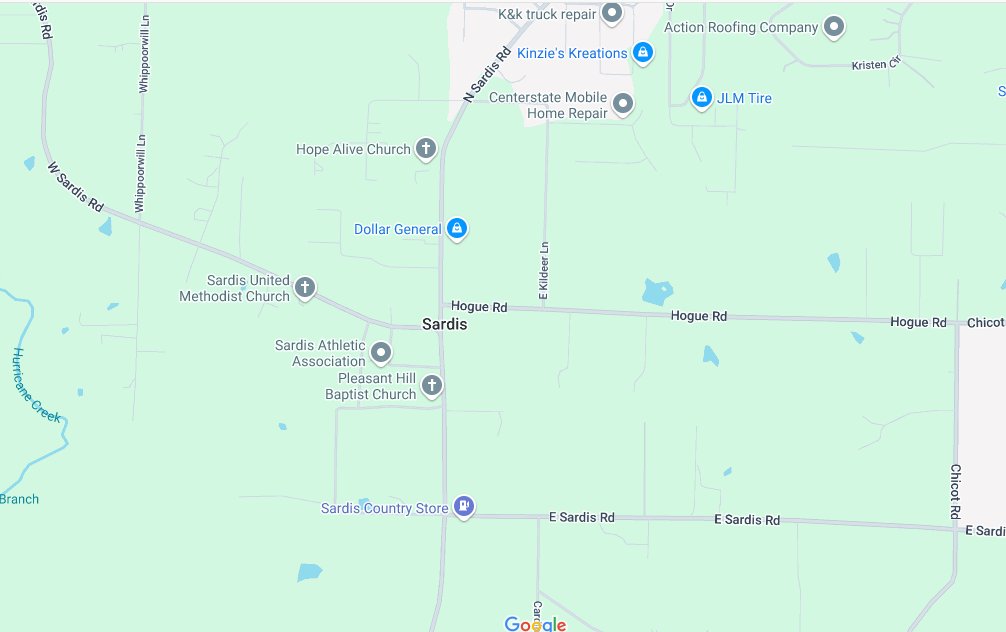View Sardis United Methodist Church place marker

[305, 288]
